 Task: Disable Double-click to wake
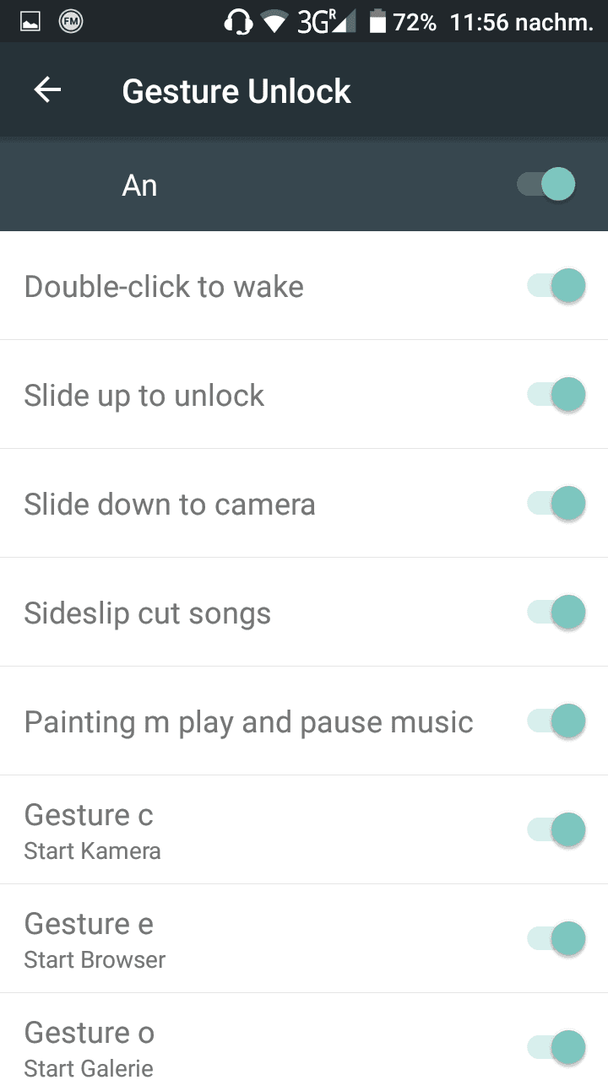point(556,286)
